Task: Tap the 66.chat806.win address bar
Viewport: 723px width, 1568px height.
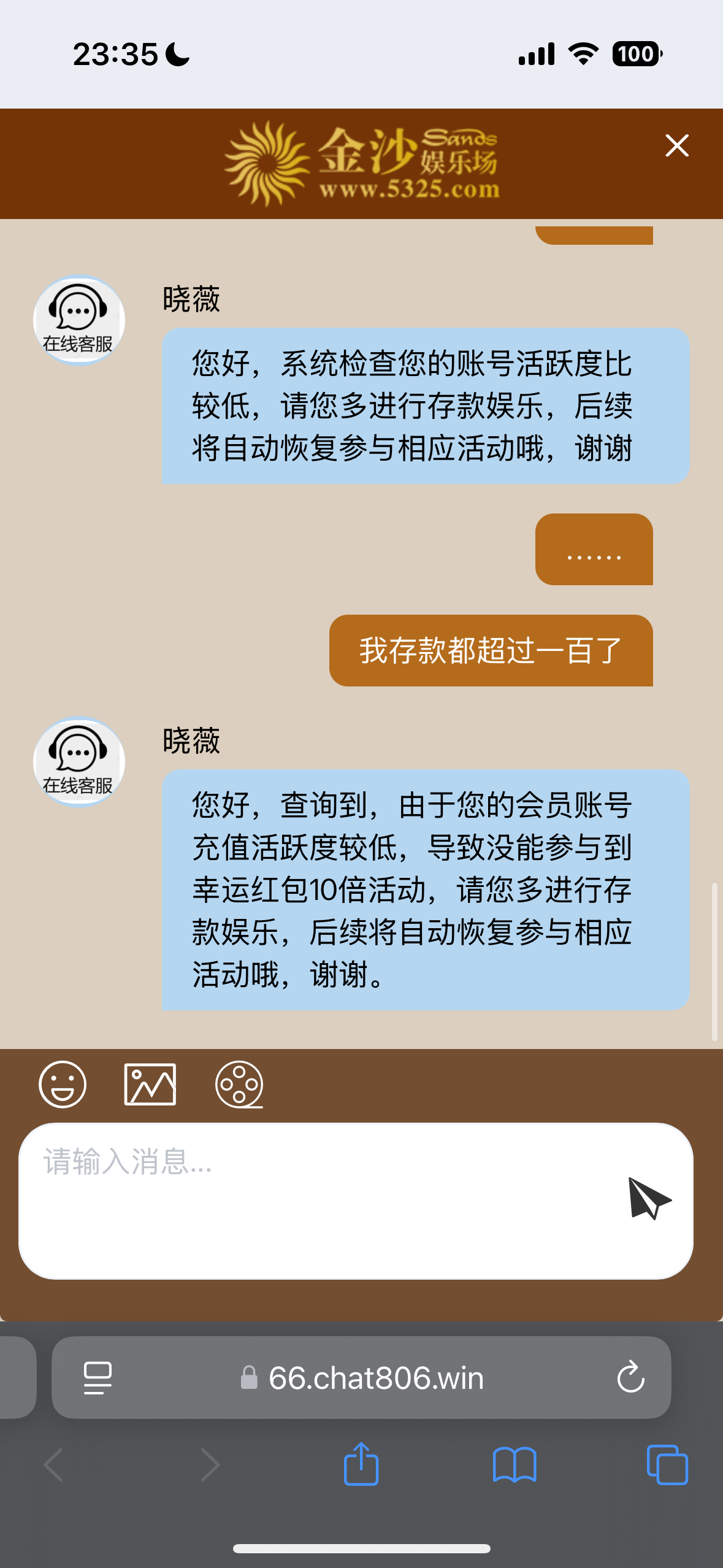Action: (x=375, y=1378)
